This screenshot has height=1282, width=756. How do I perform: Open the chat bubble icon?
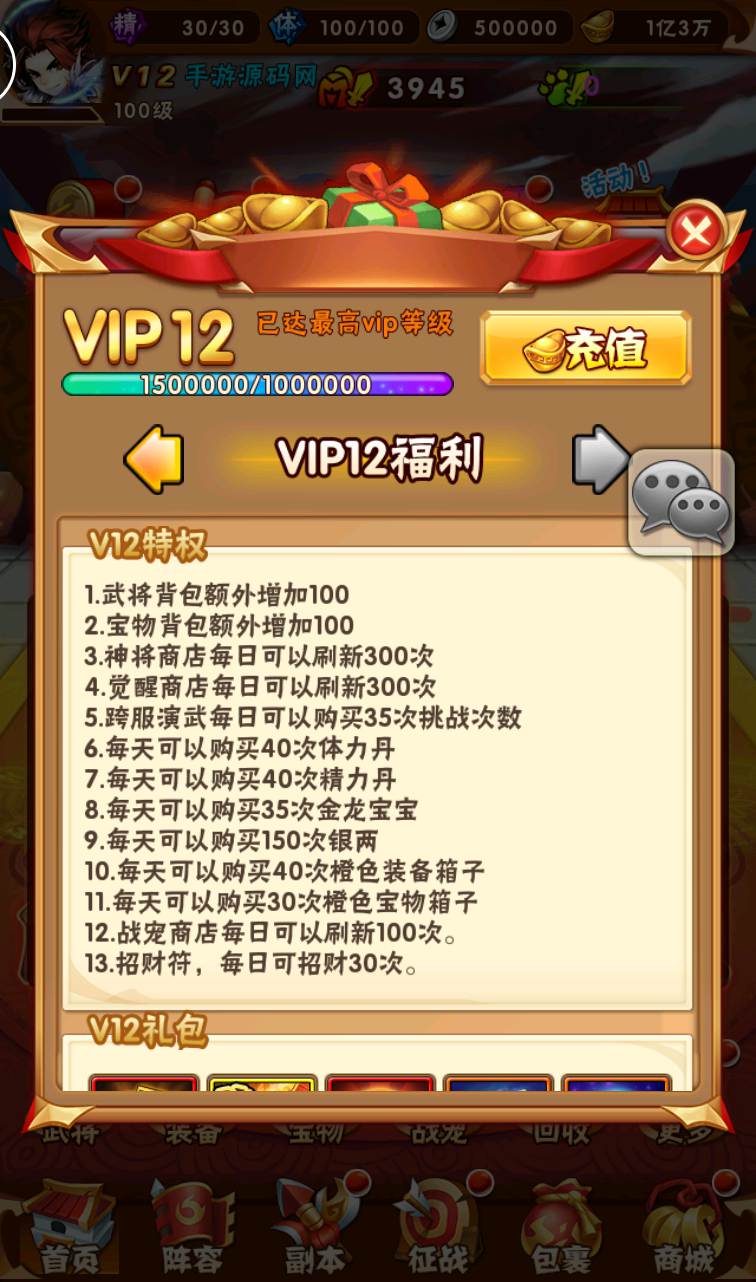point(681,502)
